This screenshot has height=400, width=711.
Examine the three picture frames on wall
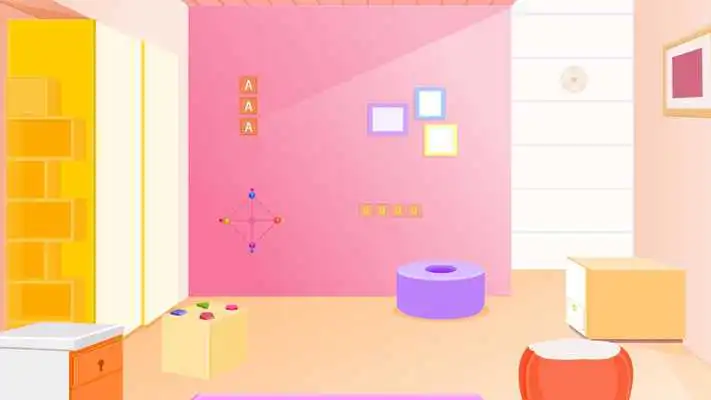(x=415, y=122)
